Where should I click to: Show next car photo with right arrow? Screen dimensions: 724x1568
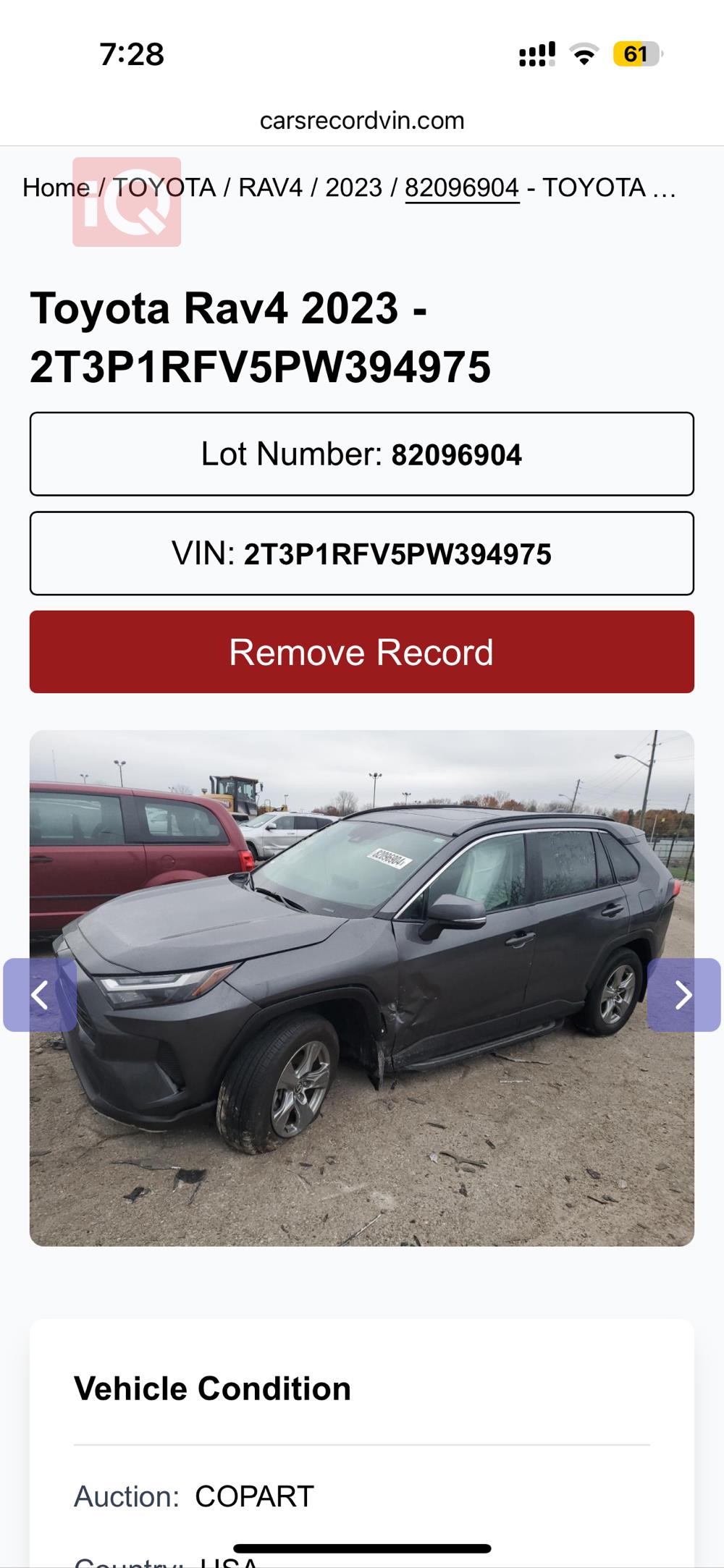point(683,995)
